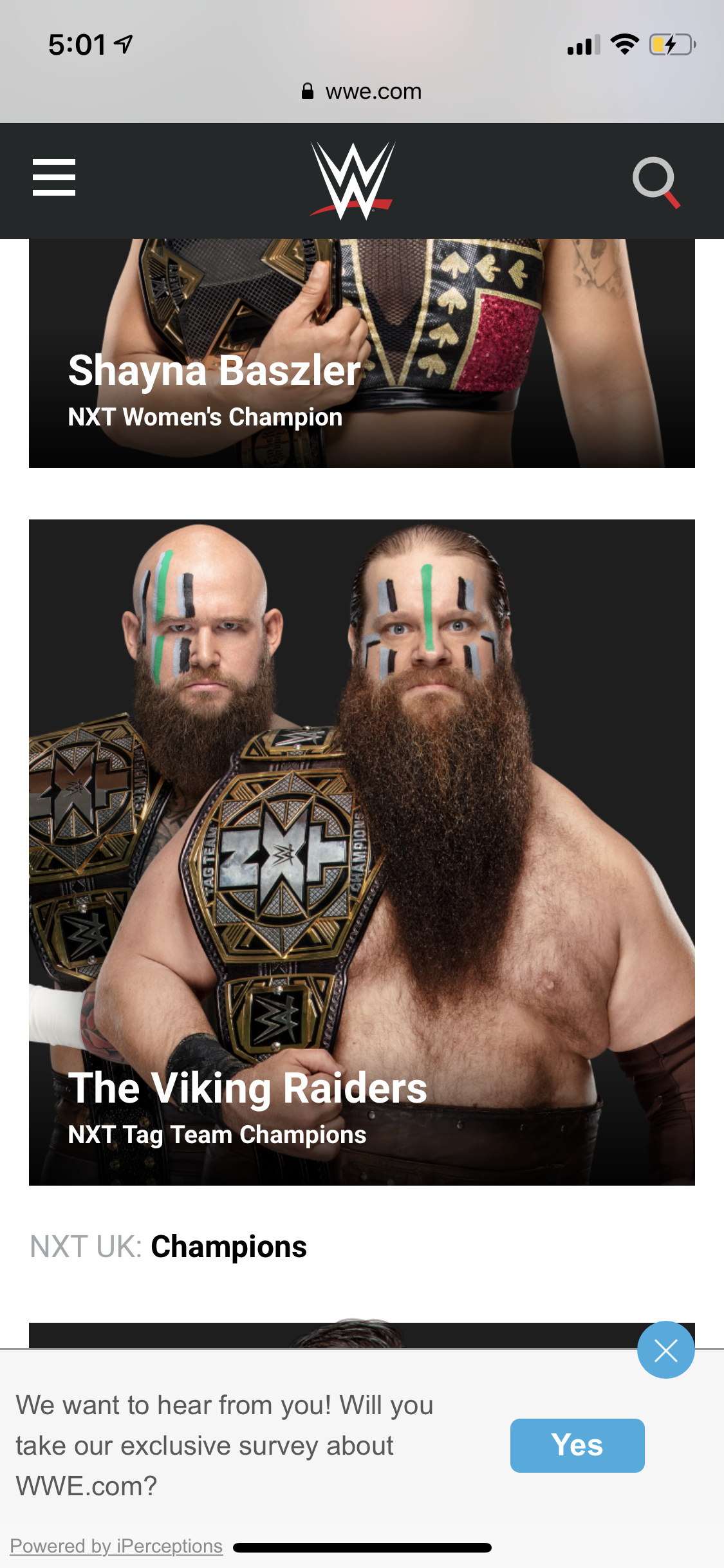Tap Yes to take survey
This screenshot has height=1568, width=724.
pos(577,1445)
